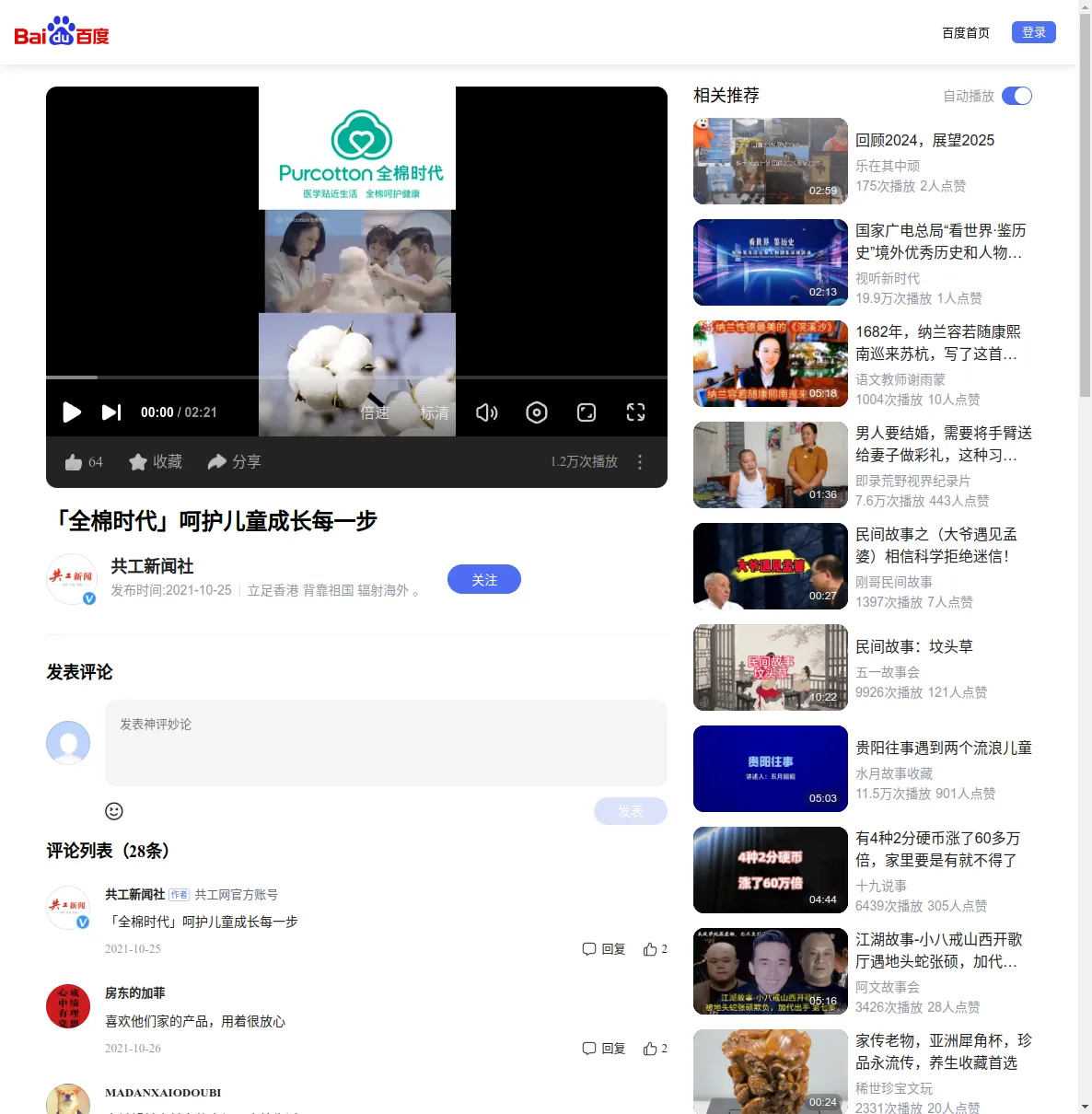Open the video 民间故事：坟头草
The height and width of the screenshot is (1114, 1092).
click(x=913, y=646)
